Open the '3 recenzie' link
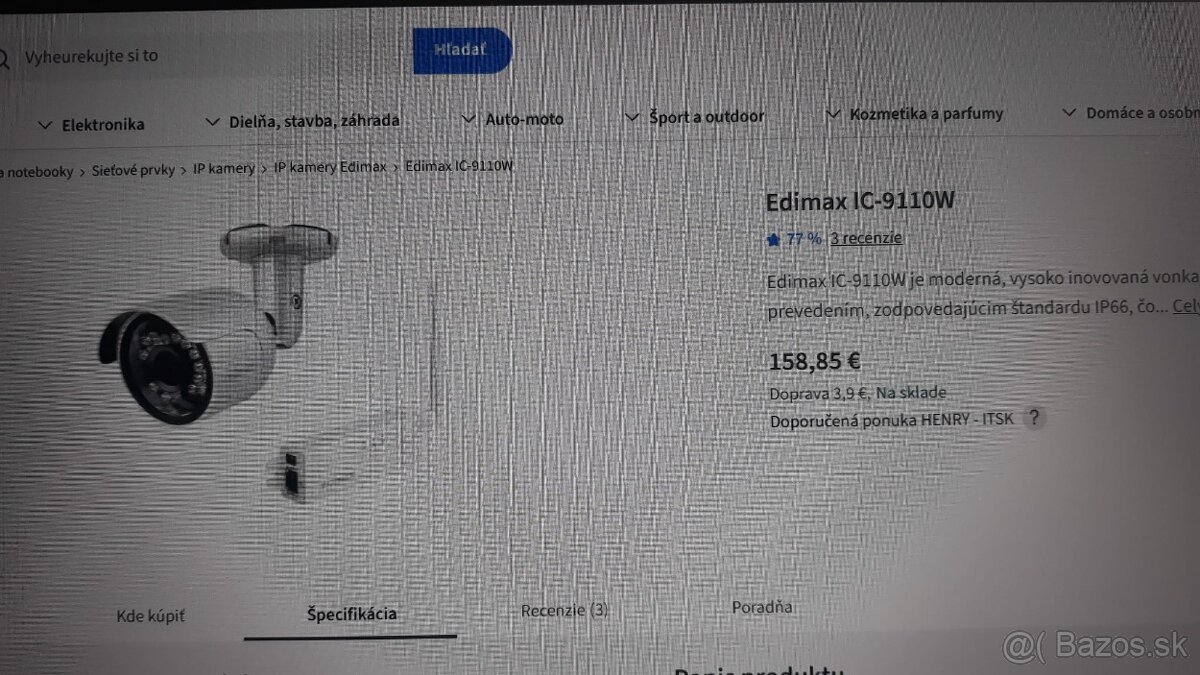 tap(866, 238)
